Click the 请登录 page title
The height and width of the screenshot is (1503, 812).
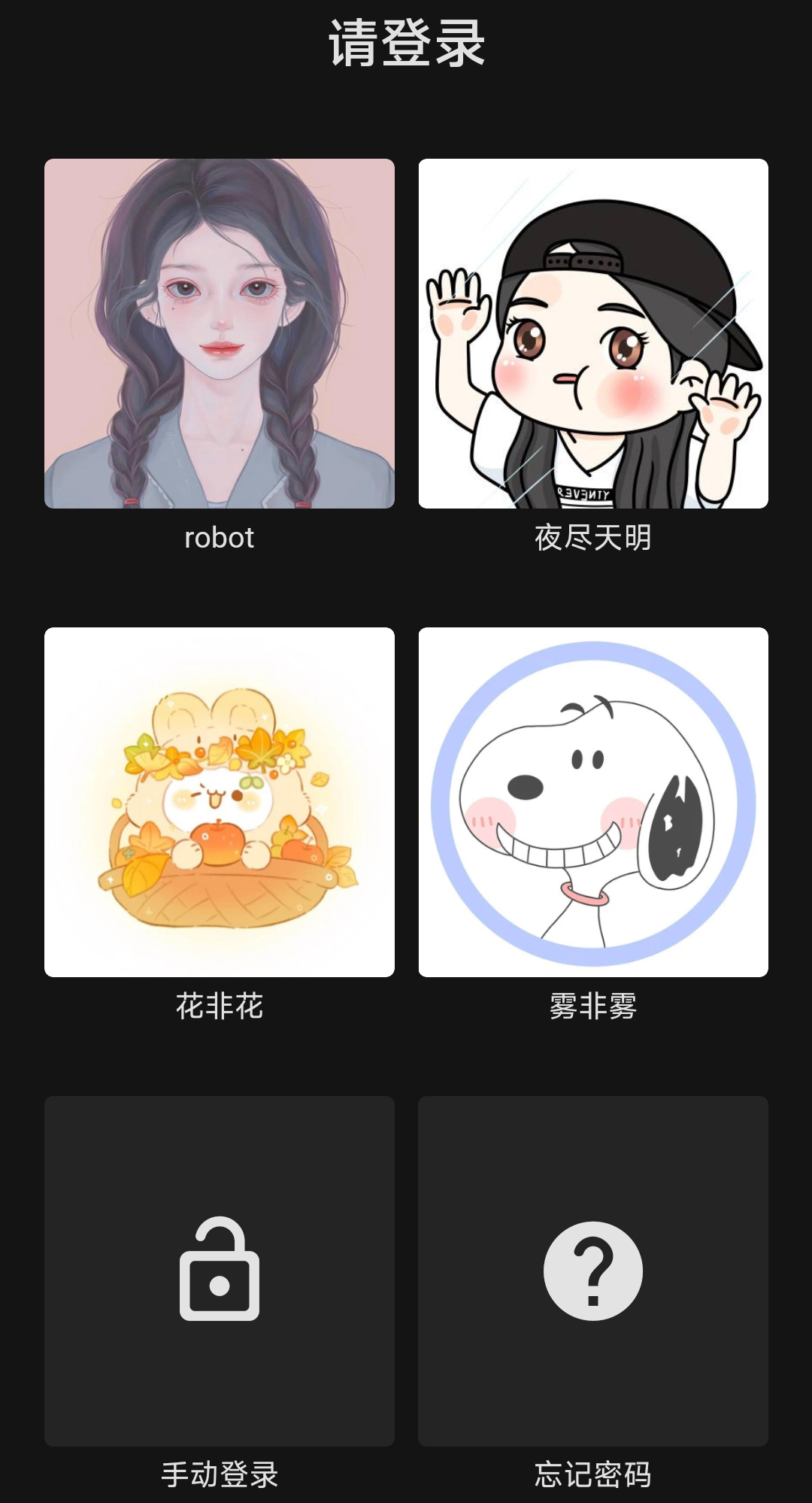(406, 43)
